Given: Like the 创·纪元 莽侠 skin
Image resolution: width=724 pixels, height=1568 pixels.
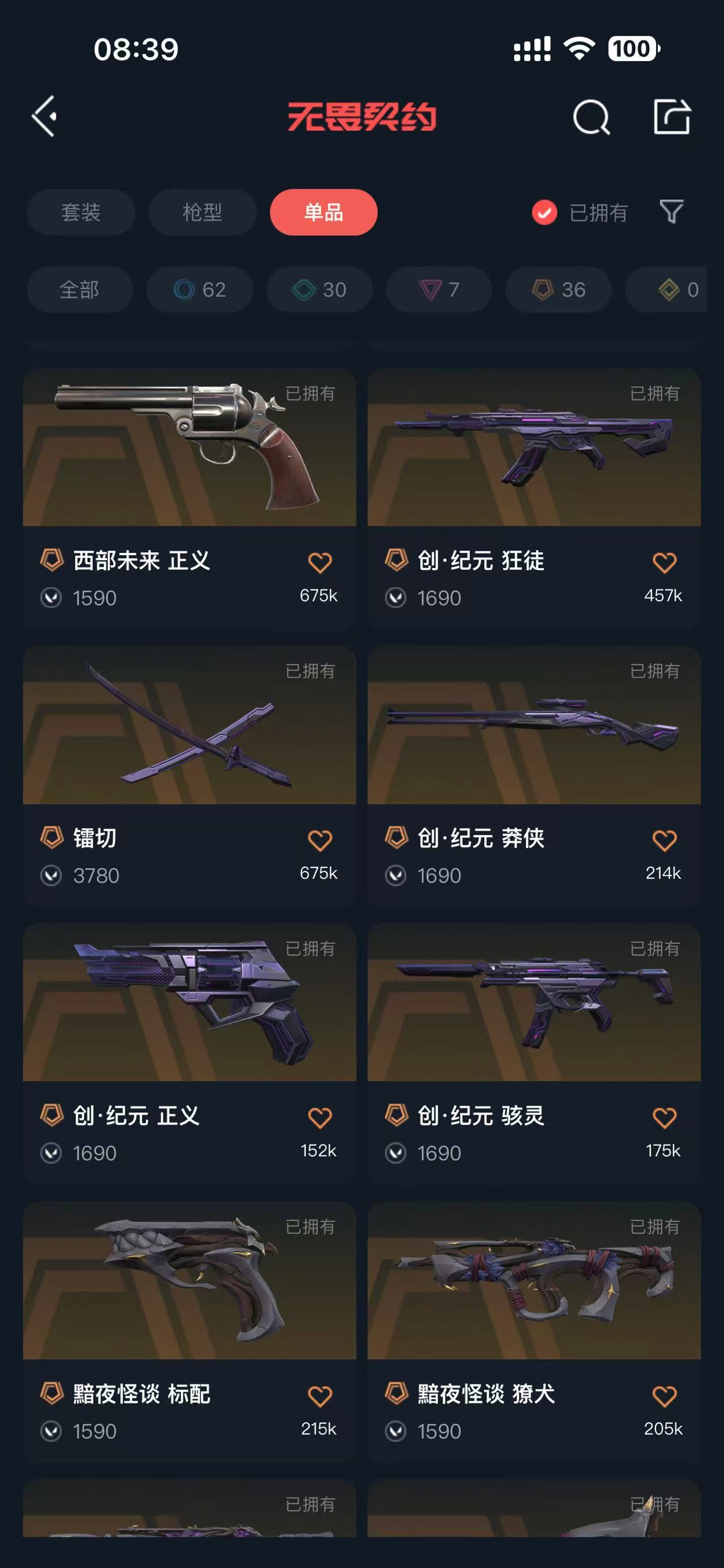Looking at the screenshot, I should point(663,841).
